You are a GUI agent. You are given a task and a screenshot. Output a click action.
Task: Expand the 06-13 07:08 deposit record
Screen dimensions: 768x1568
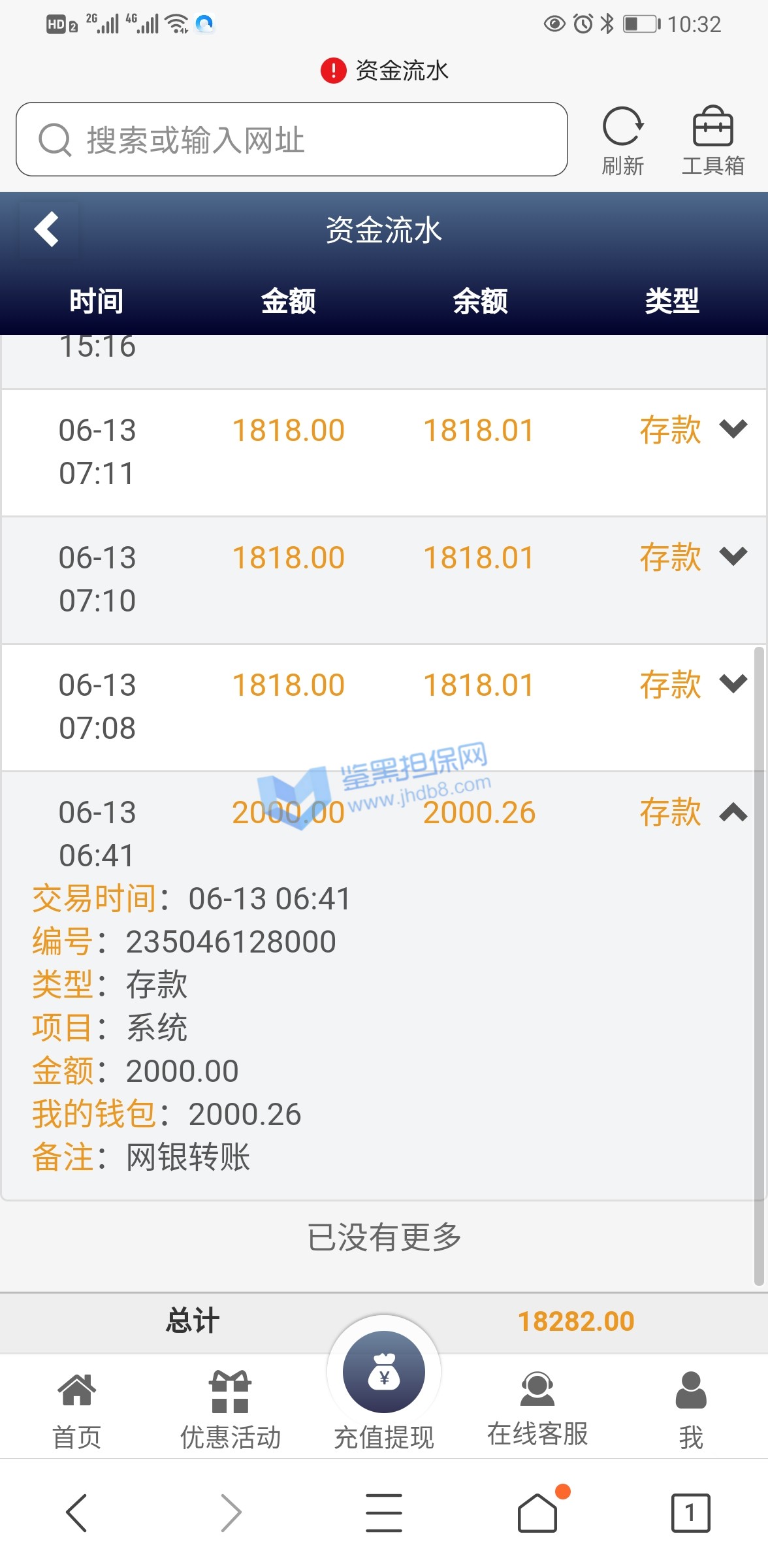click(x=733, y=684)
